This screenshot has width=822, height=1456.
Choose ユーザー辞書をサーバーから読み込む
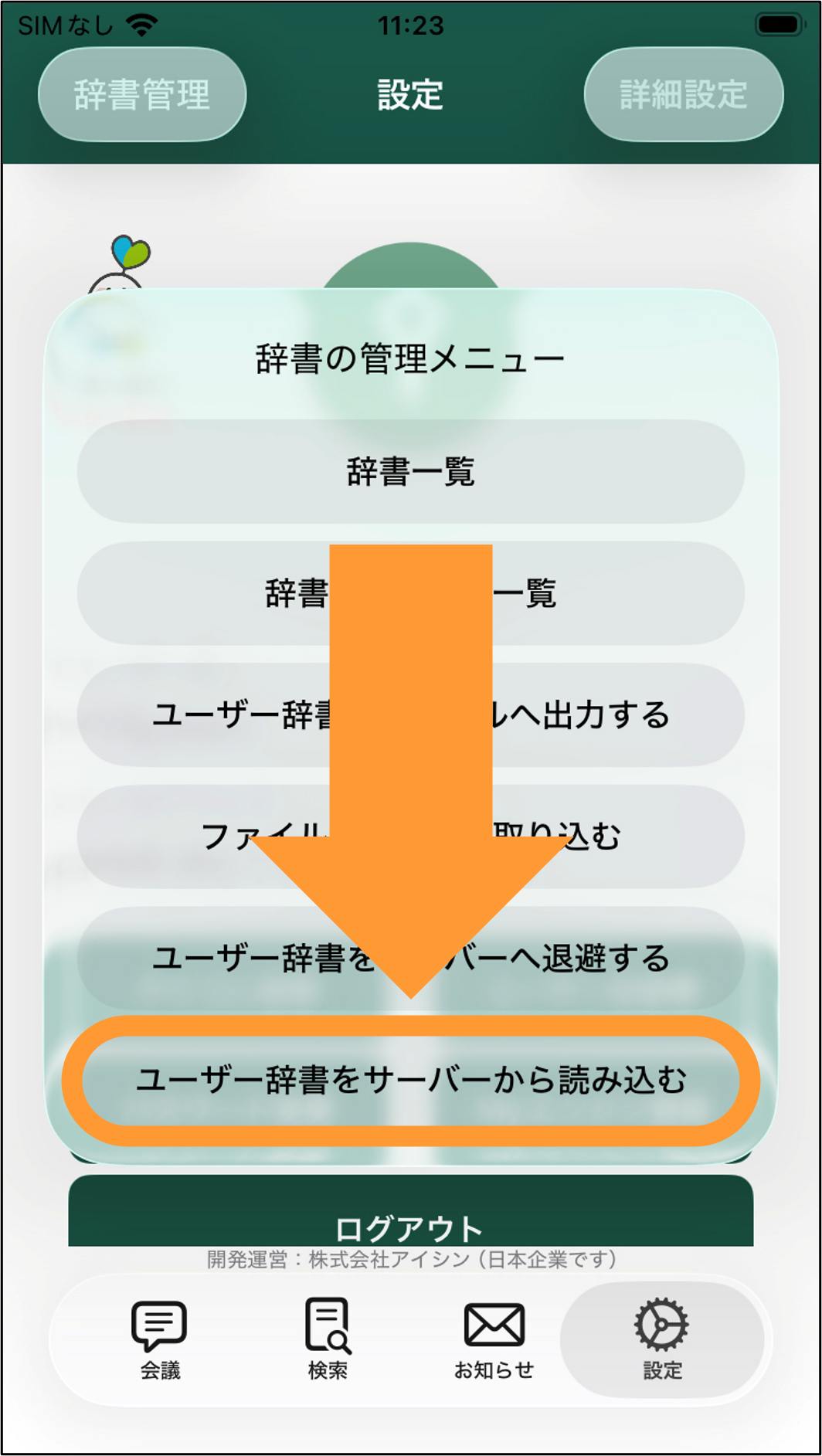[410, 1080]
